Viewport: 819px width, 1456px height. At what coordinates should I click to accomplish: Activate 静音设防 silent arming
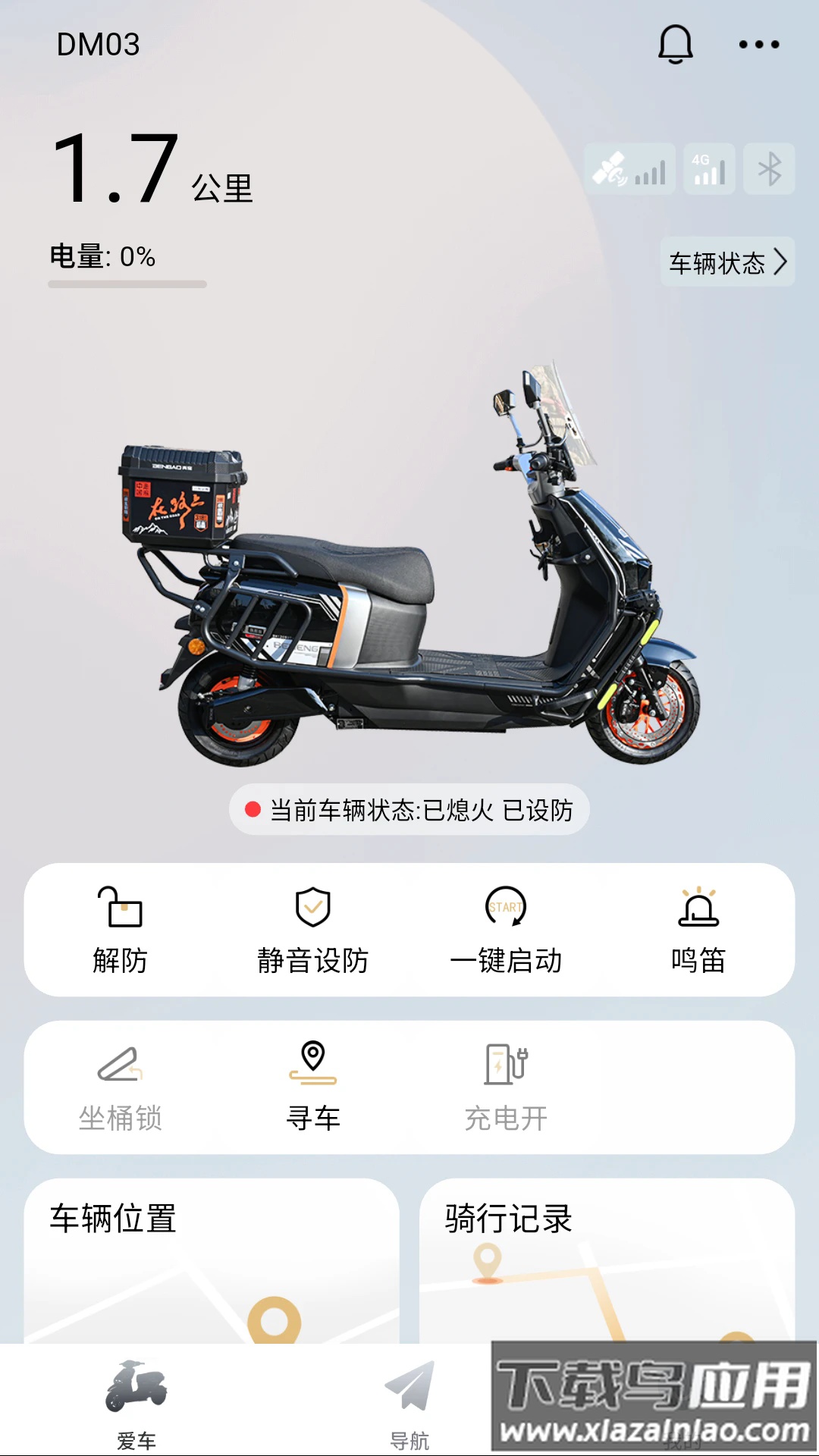pos(312,930)
